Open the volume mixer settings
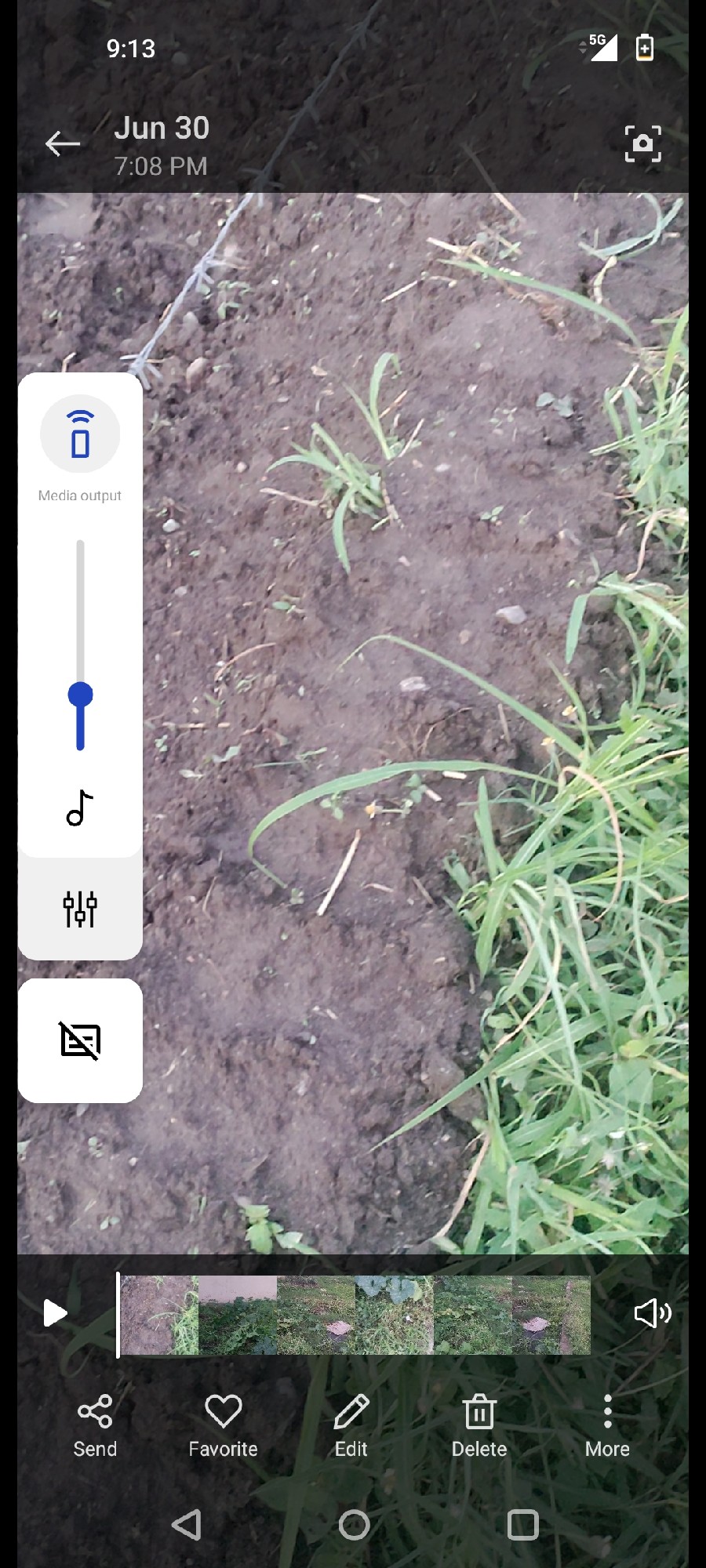The width and height of the screenshot is (706, 1568). point(80,909)
